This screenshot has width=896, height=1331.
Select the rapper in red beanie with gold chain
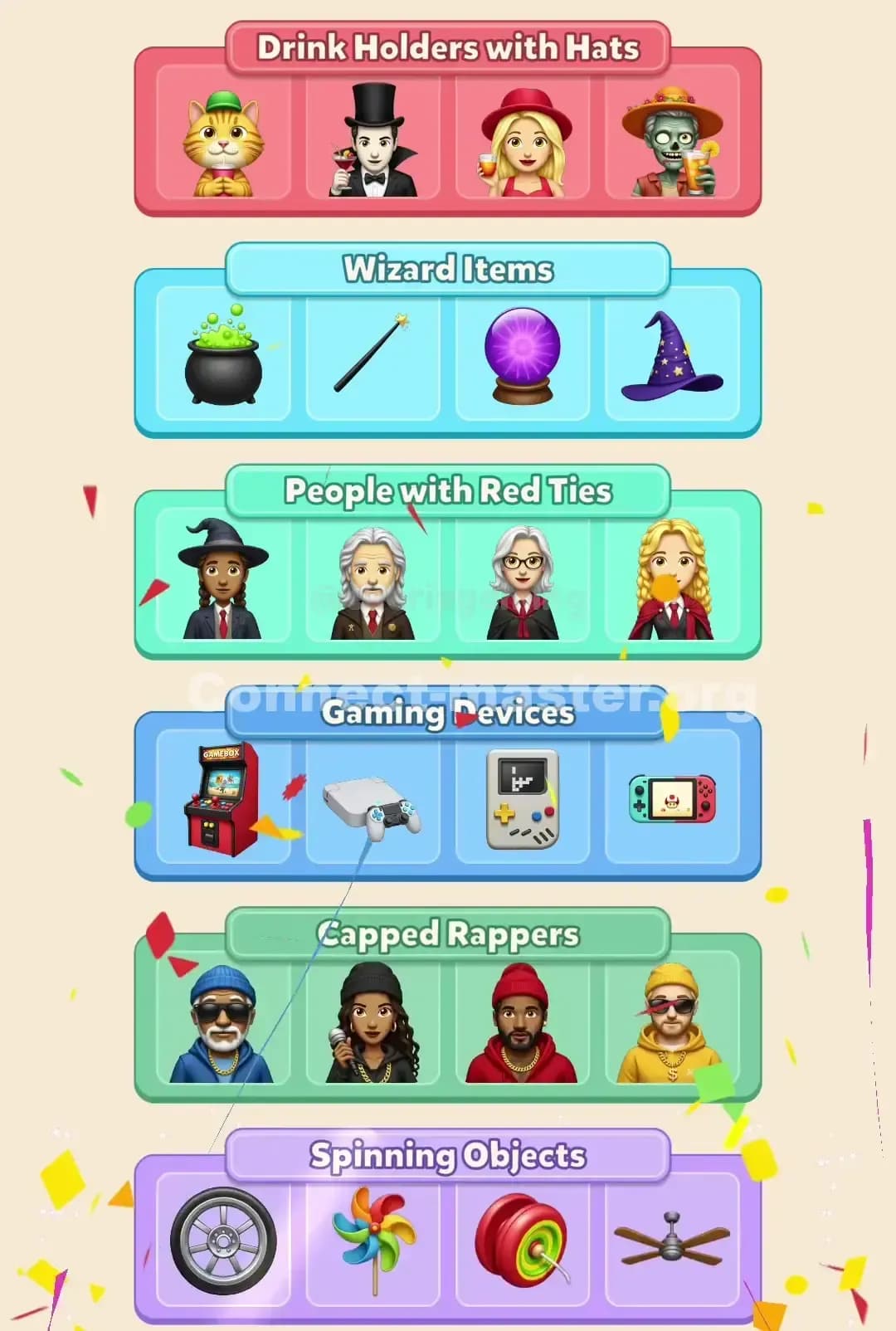click(x=523, y=1021)
